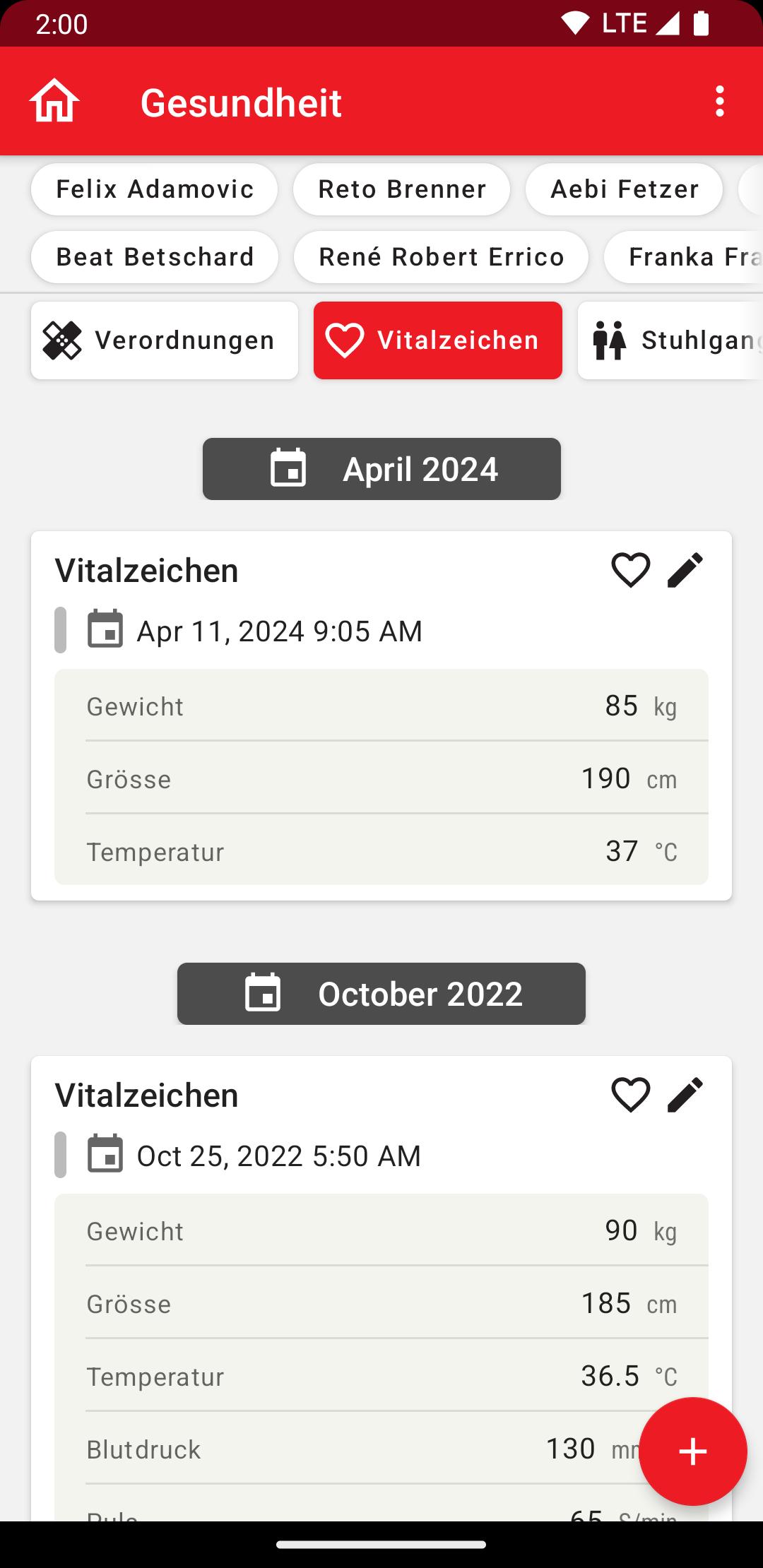Switch to the Verordnungen tab
763x1568 pixels.
[165, 340]
